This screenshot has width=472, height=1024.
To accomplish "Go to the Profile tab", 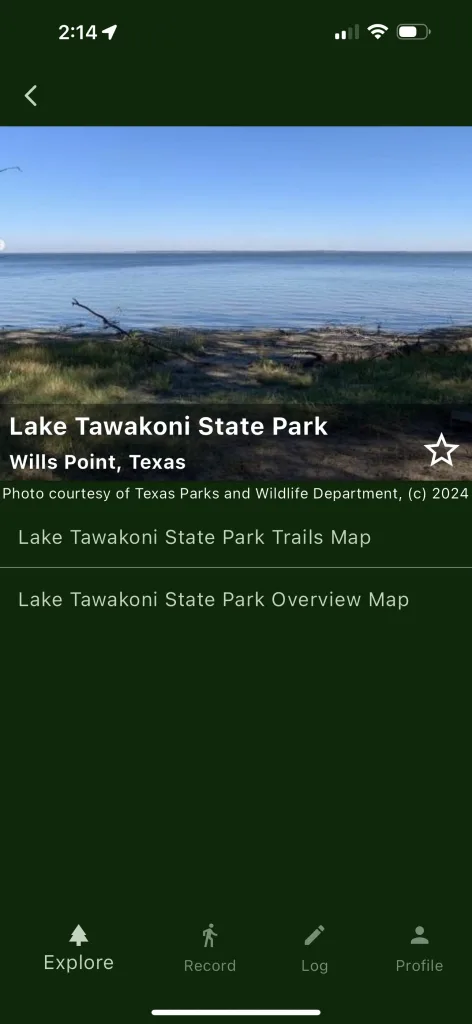I will click(419, 949).
